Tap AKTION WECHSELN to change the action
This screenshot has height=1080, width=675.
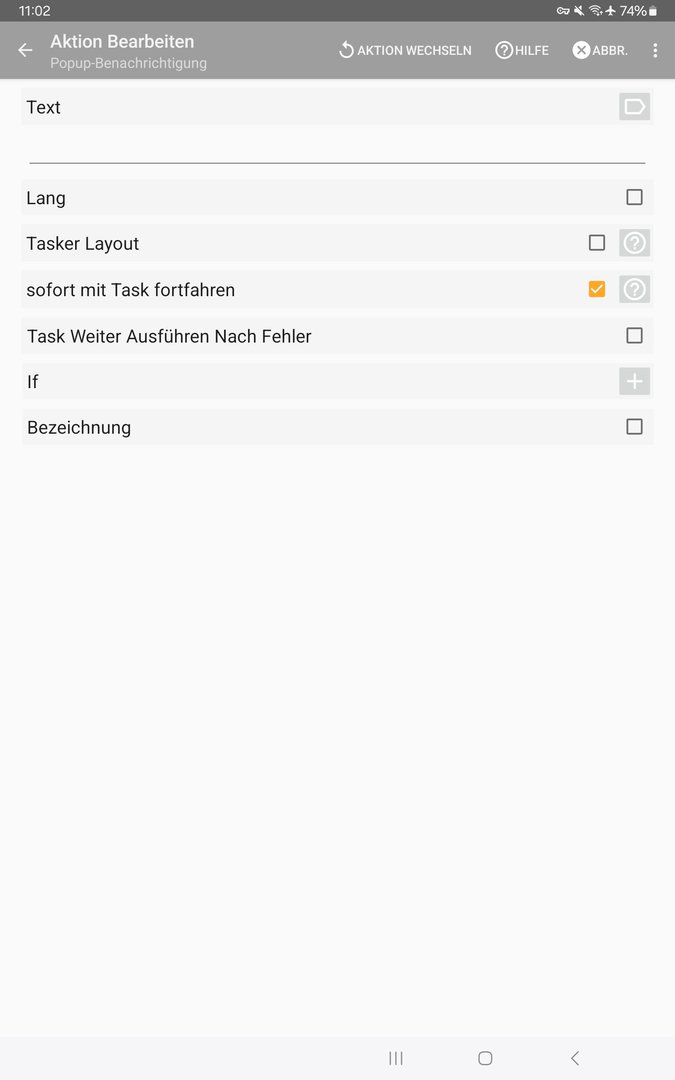point(405,50)
